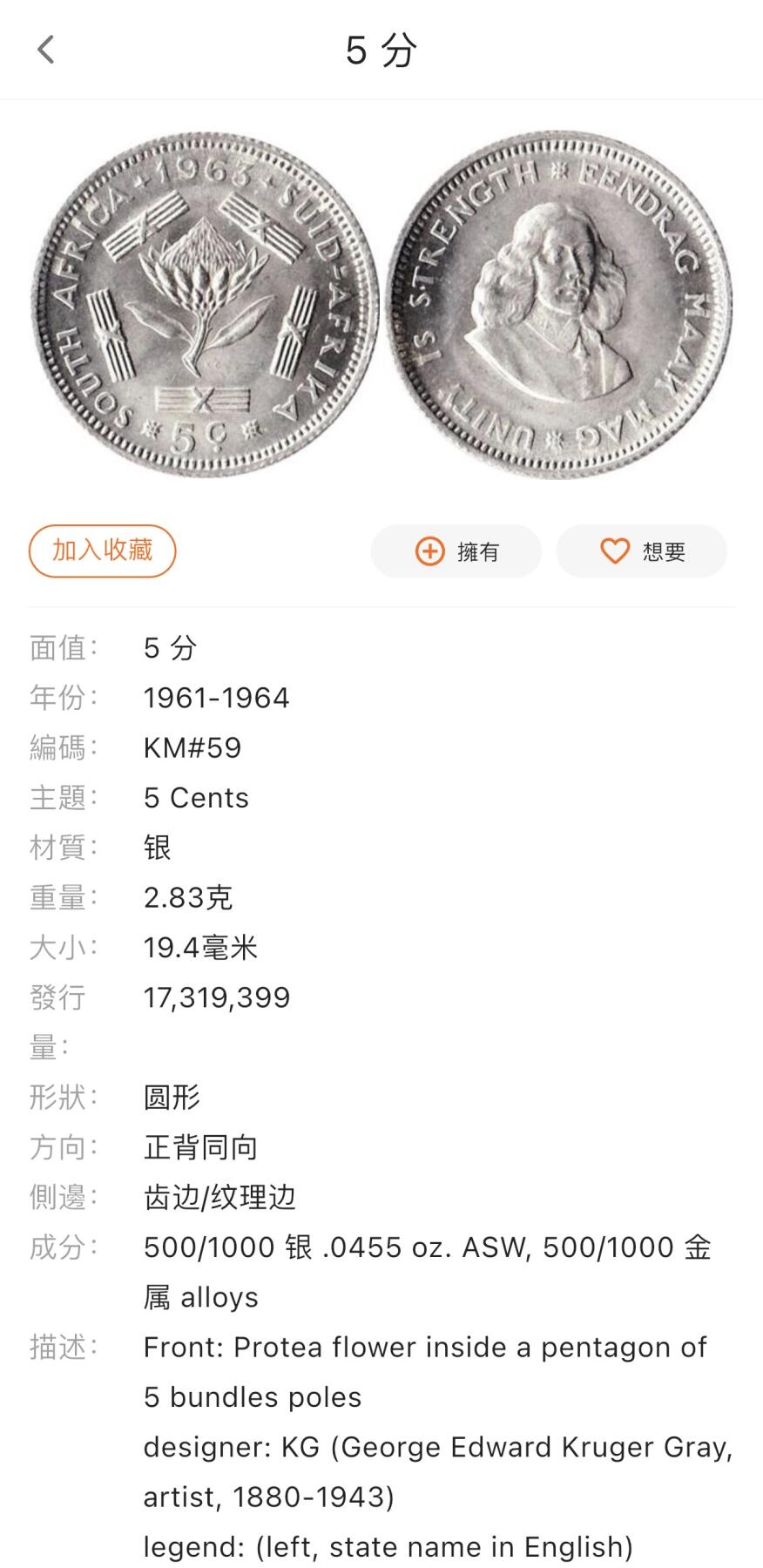The height and width of the screenshot is (1568, 763).
Task: Open the 年份 year range details
Action: (x=216, y=697)
